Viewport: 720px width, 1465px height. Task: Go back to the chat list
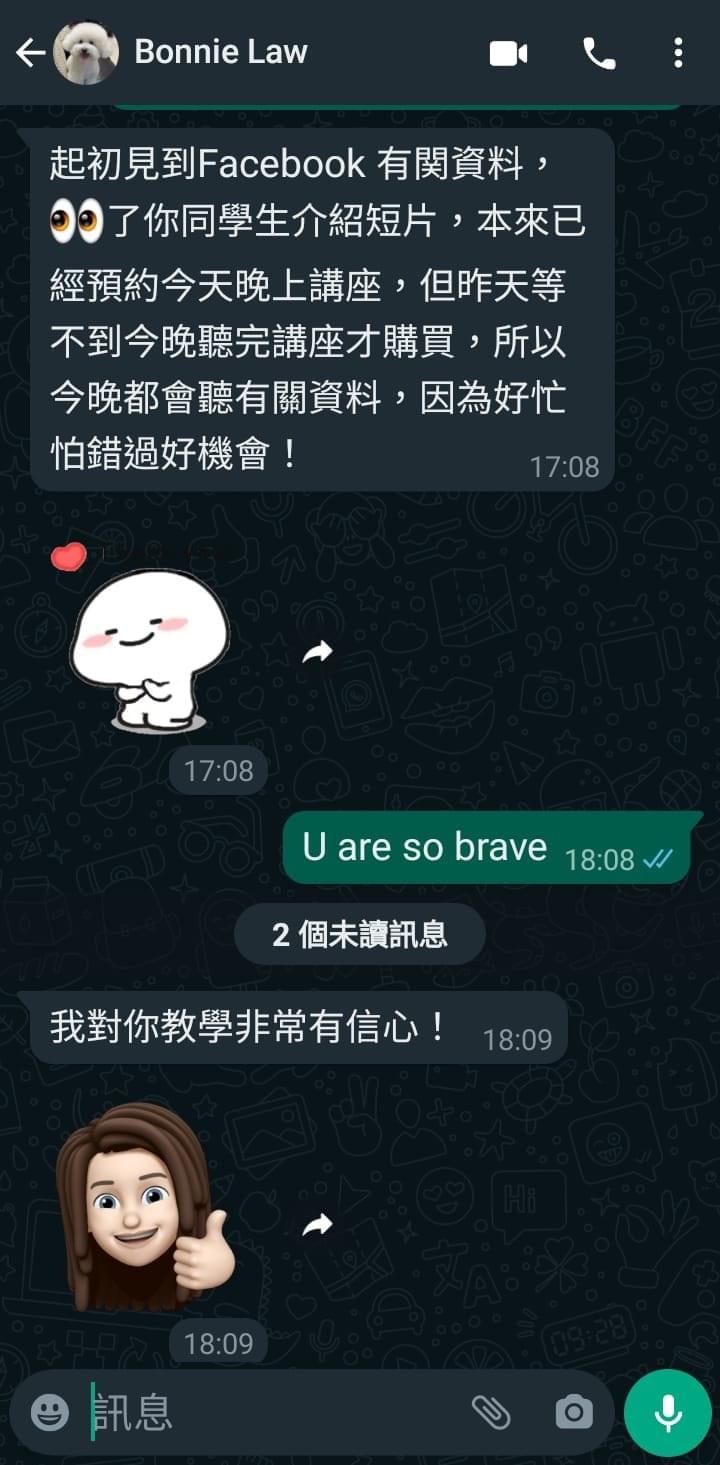click(x=30, y=53)
